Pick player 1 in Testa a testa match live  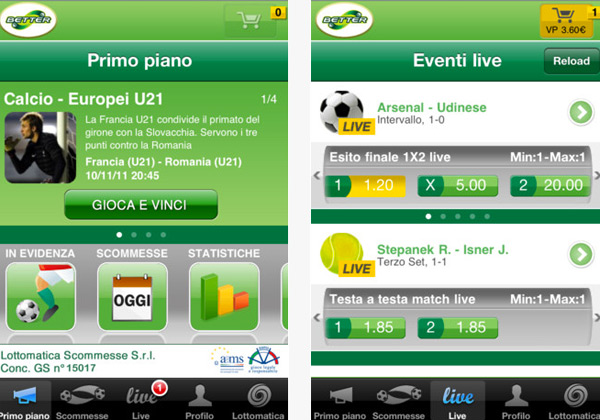[x=366, y=327]
